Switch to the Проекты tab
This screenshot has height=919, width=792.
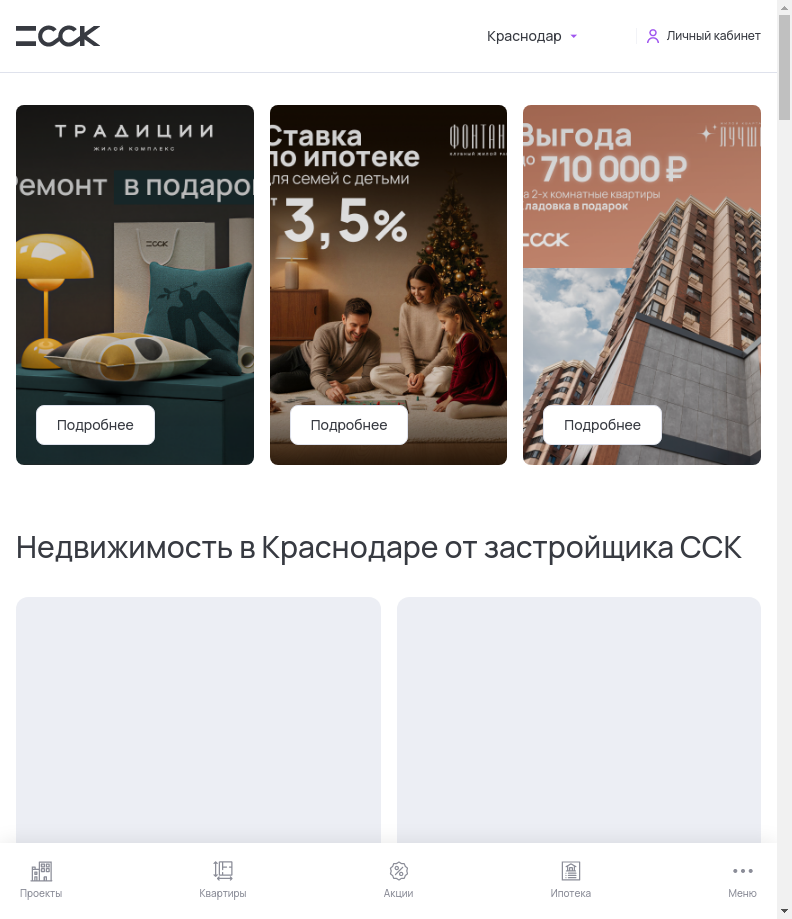(x=41, y=880)
